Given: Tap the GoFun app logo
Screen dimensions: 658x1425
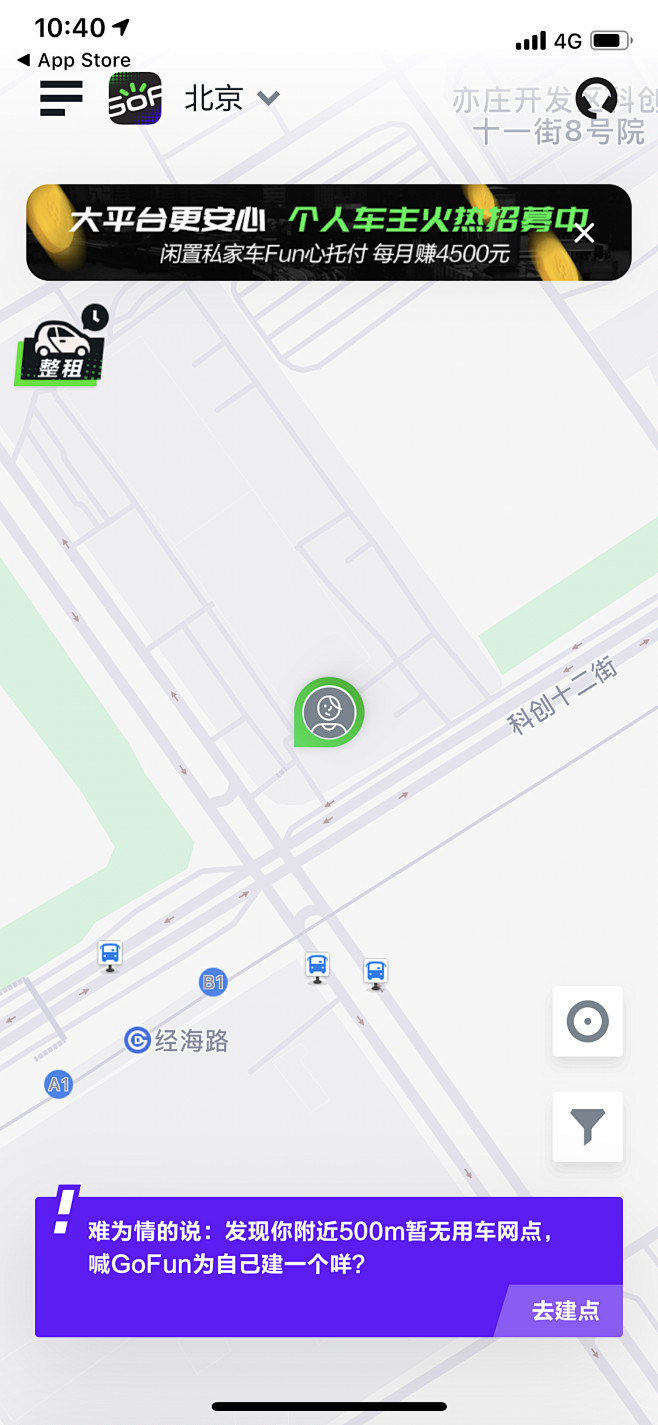Looking at the screenshot, I should [135, 98].
